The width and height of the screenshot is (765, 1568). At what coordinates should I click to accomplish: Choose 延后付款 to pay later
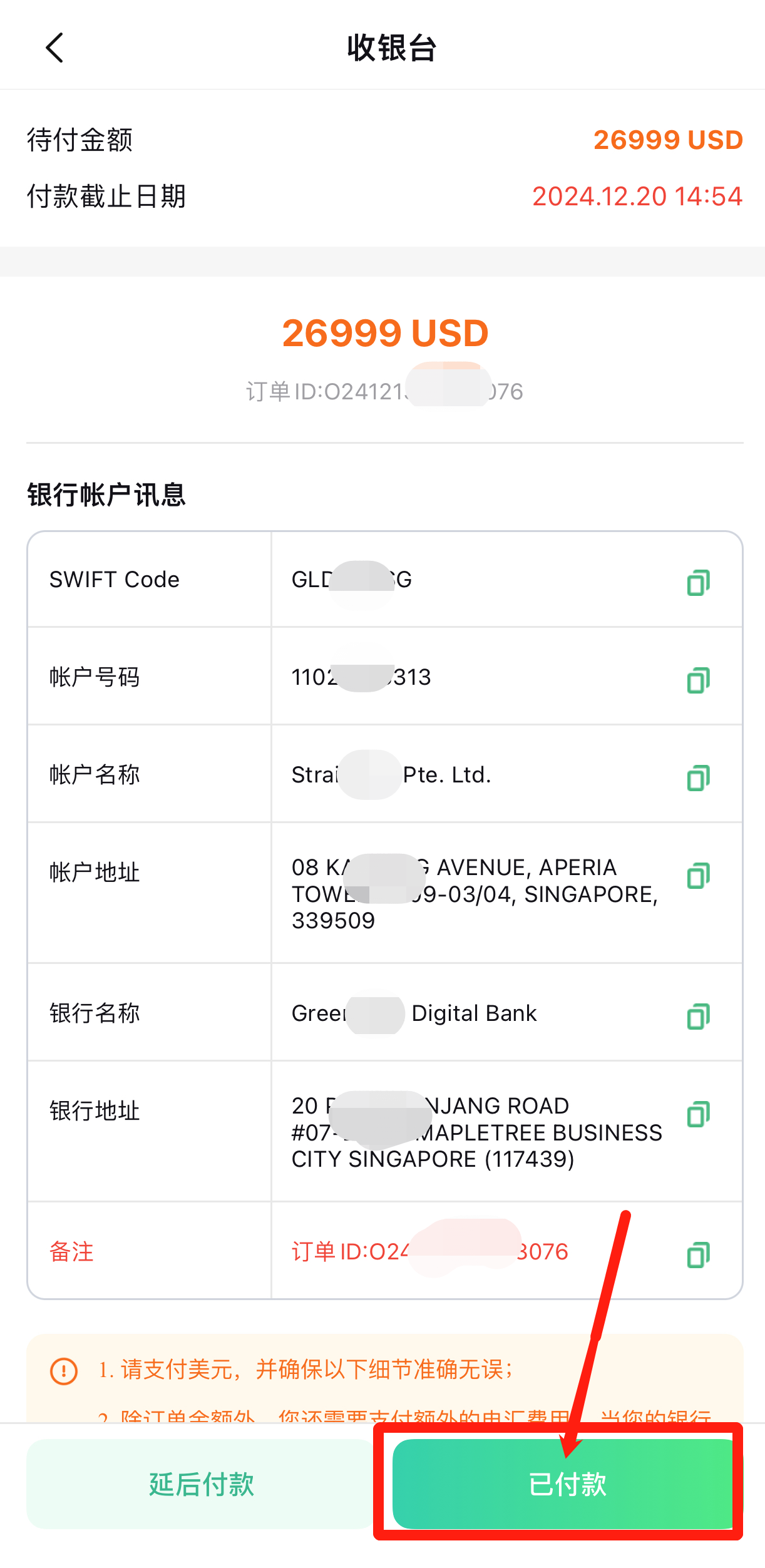(201, 1484)
